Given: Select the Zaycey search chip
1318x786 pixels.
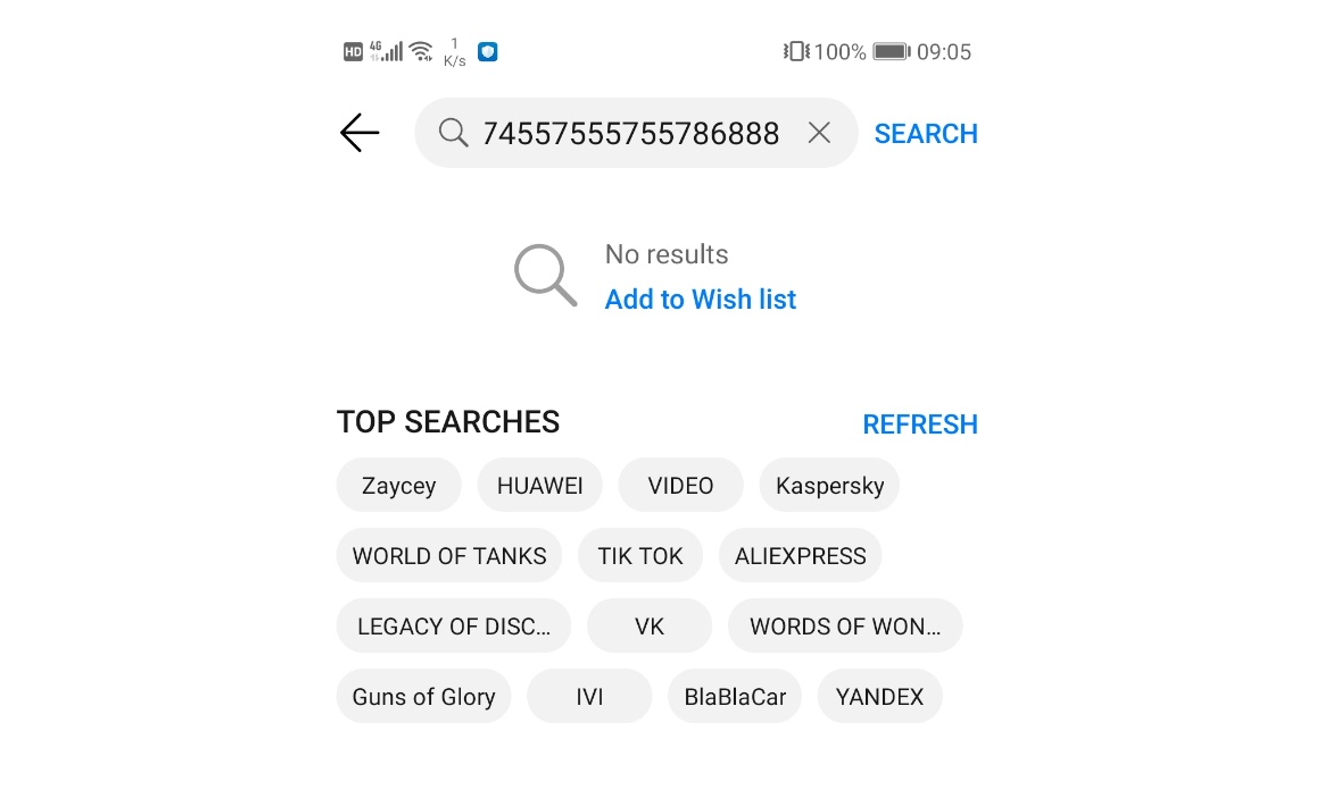Looking at the screenshot, I should click(398, 486).
